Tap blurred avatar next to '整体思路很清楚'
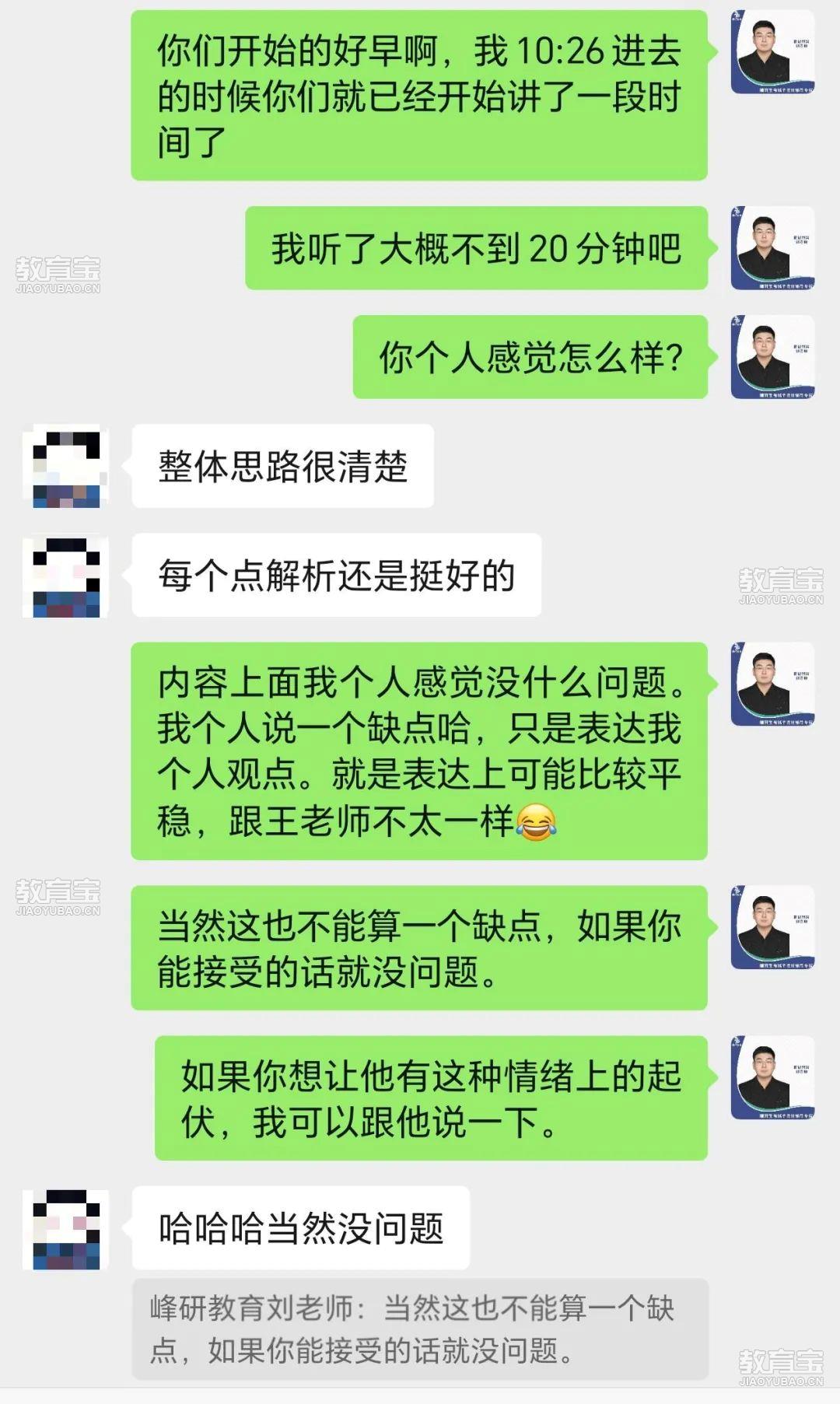The height and width of the screenshot is (1404, 840). click(x=66, y=466)
